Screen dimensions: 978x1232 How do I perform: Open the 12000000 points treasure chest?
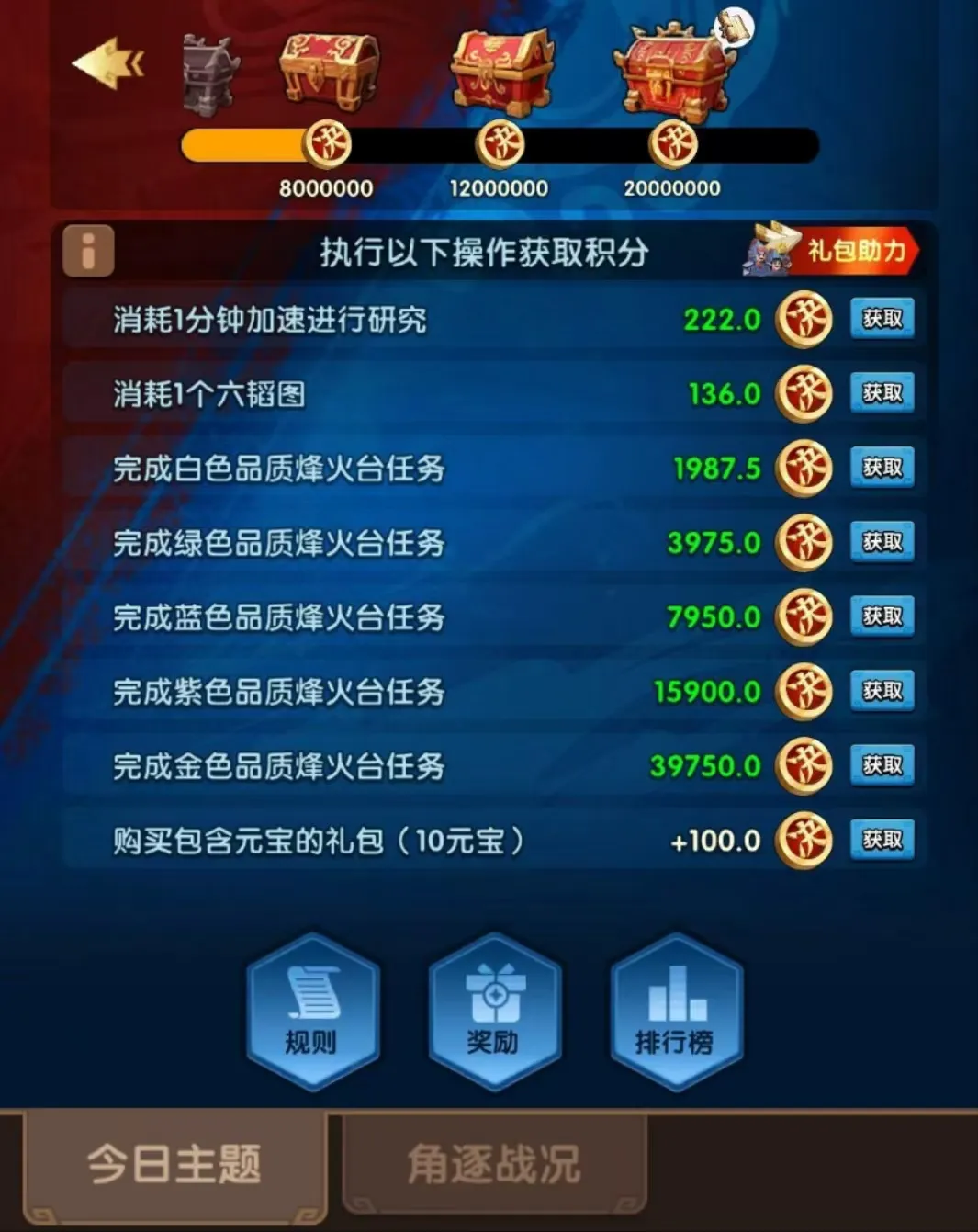(x=500, y=72)
